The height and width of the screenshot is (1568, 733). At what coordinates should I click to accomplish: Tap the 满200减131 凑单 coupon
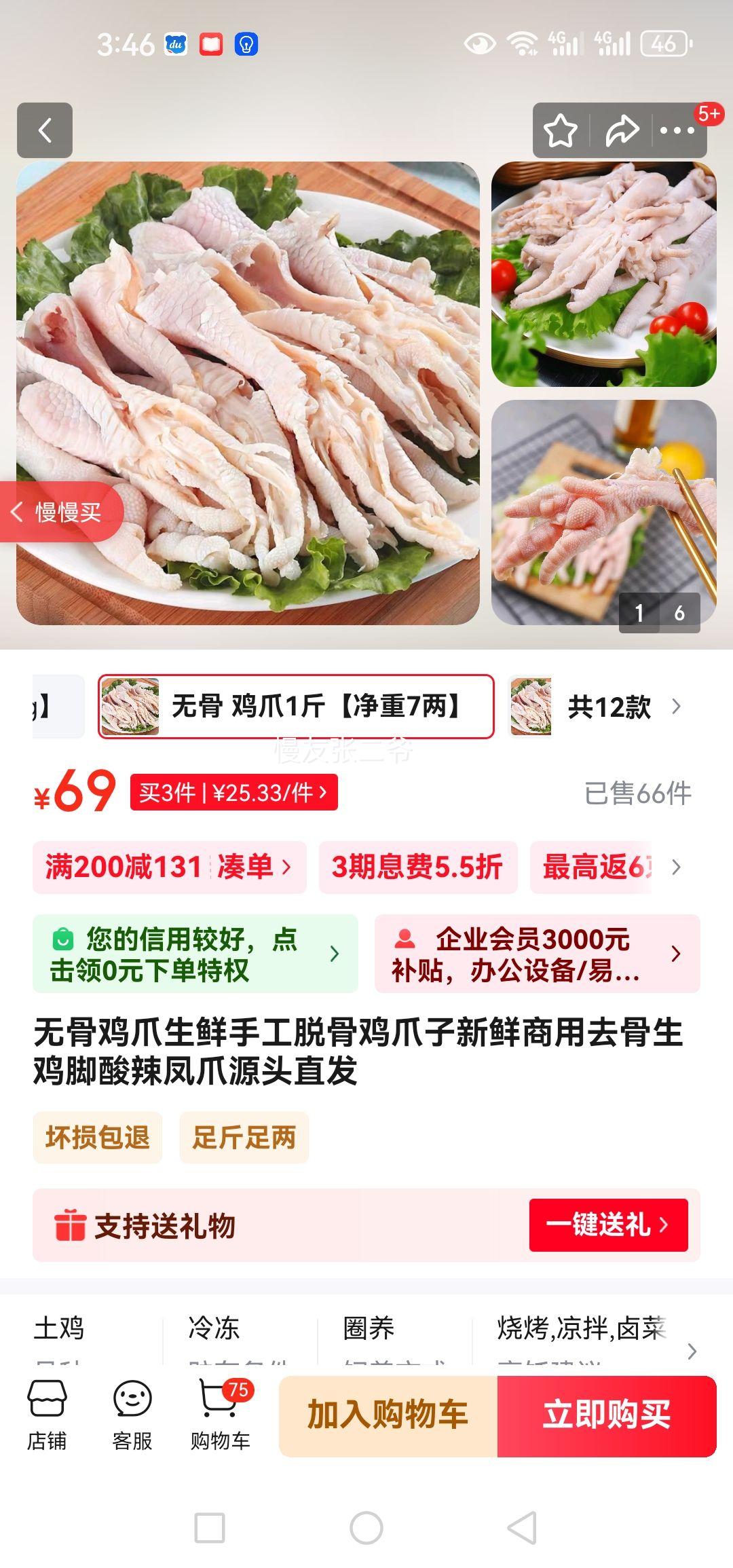pos(169,867)
